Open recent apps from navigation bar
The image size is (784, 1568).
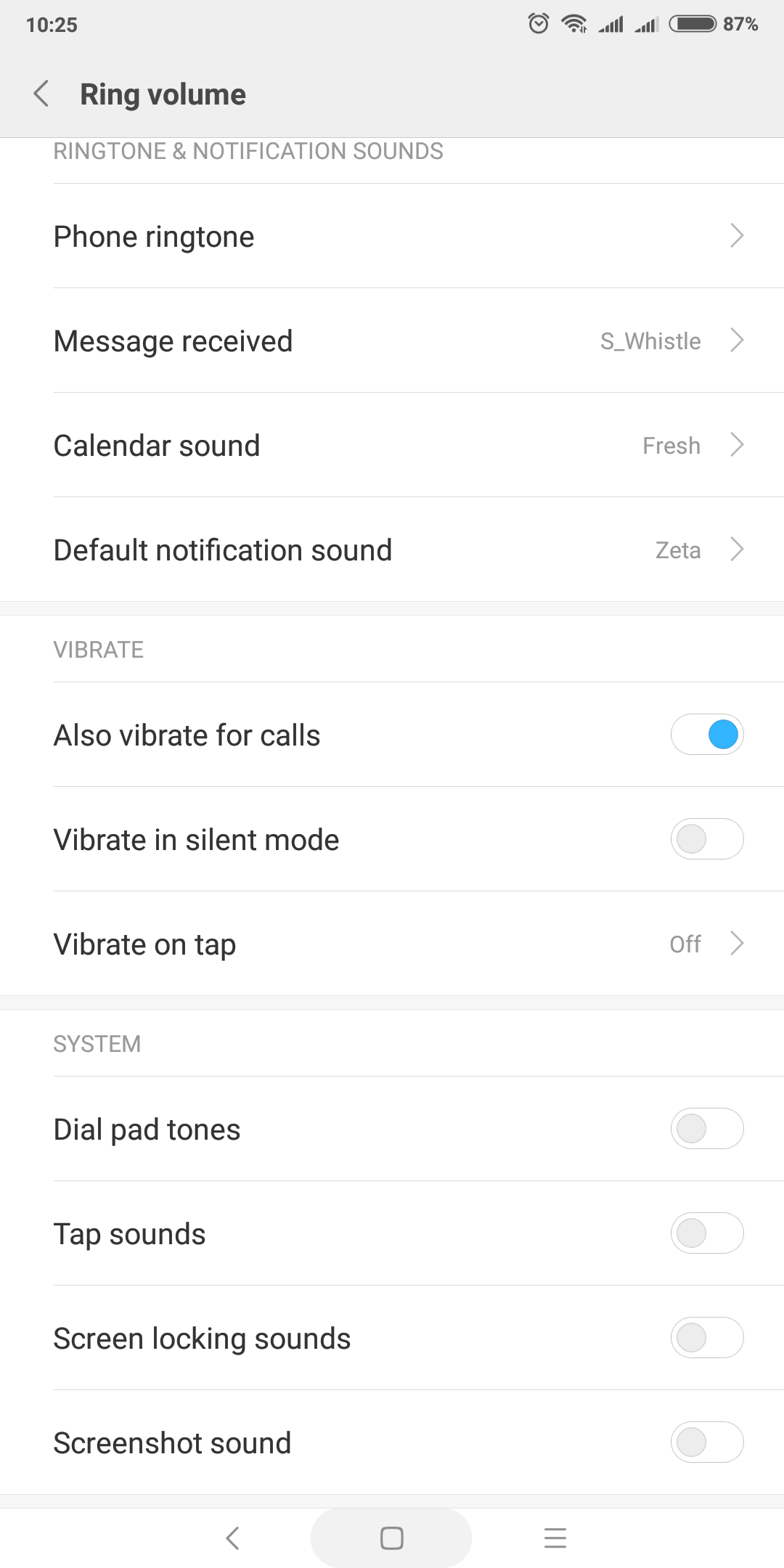[x=555, y=1538]
